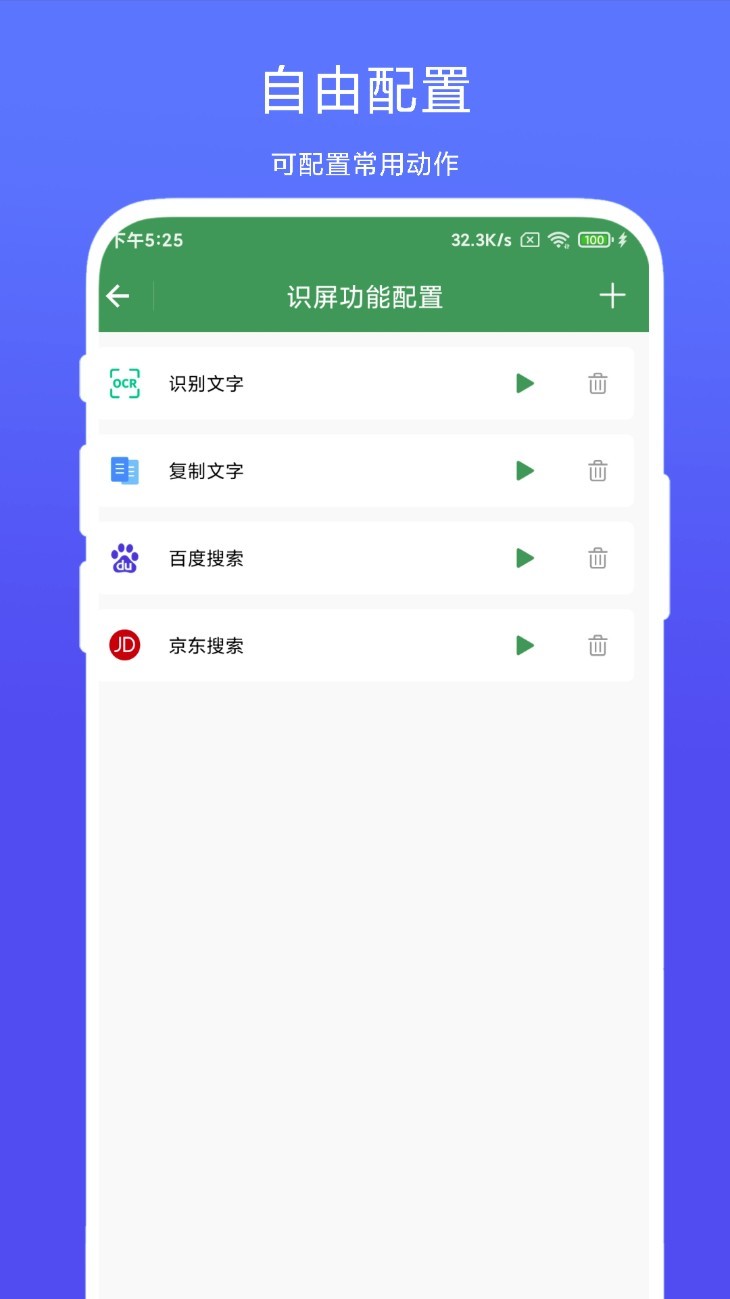This screenshot has width=730, height=1299.
Task: Open the 京东搜索 list entry
Action: (300, 645)
